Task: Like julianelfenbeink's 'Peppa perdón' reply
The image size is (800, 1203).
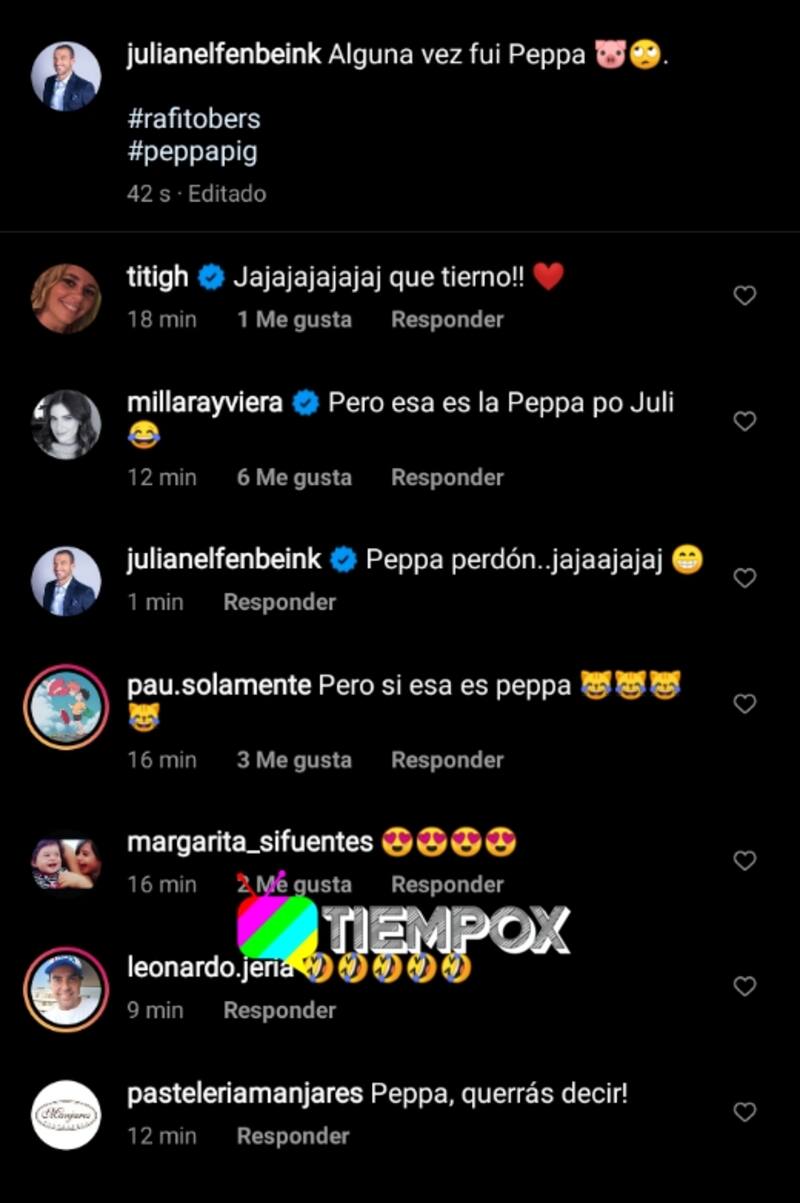Action: coord(745,578)
